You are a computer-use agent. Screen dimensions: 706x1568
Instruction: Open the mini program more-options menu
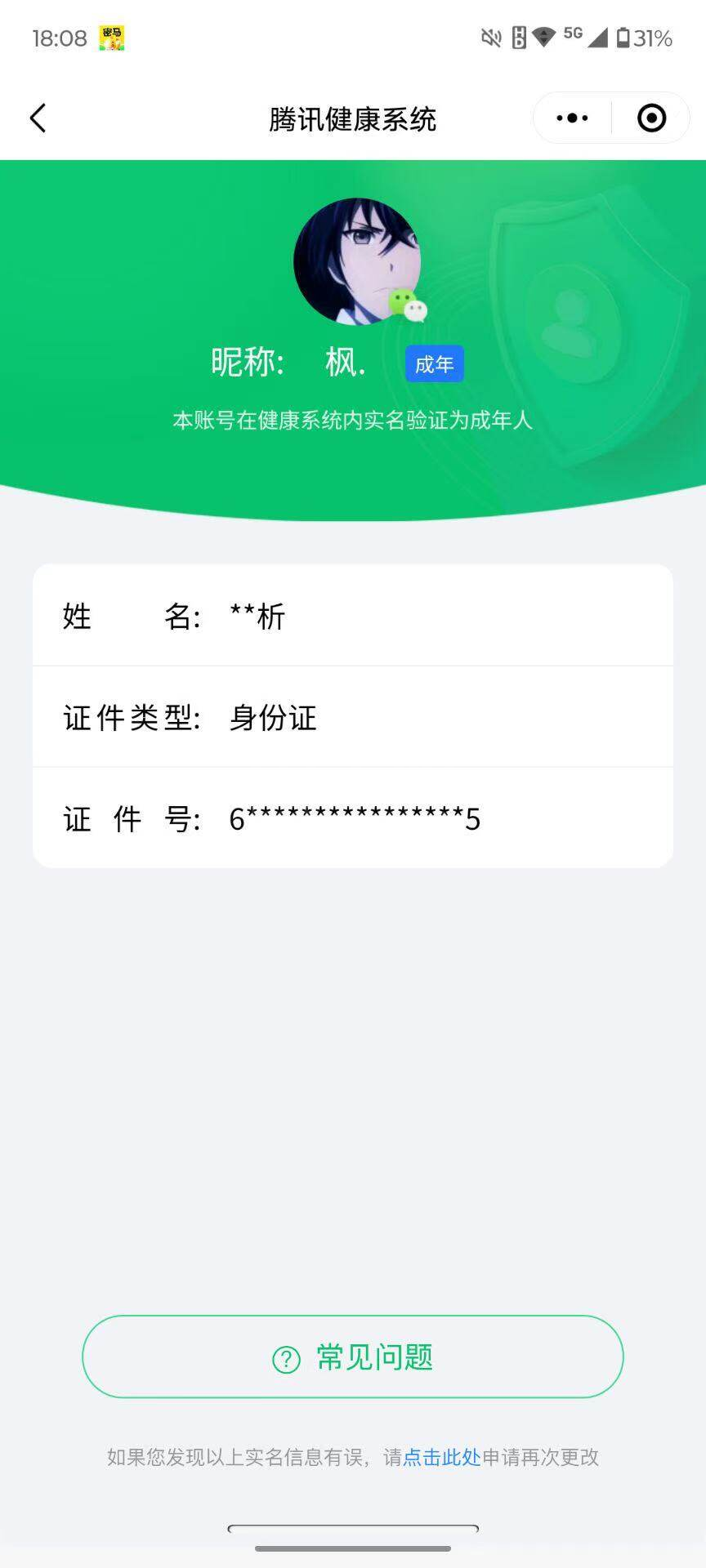(x=572, y=118)
